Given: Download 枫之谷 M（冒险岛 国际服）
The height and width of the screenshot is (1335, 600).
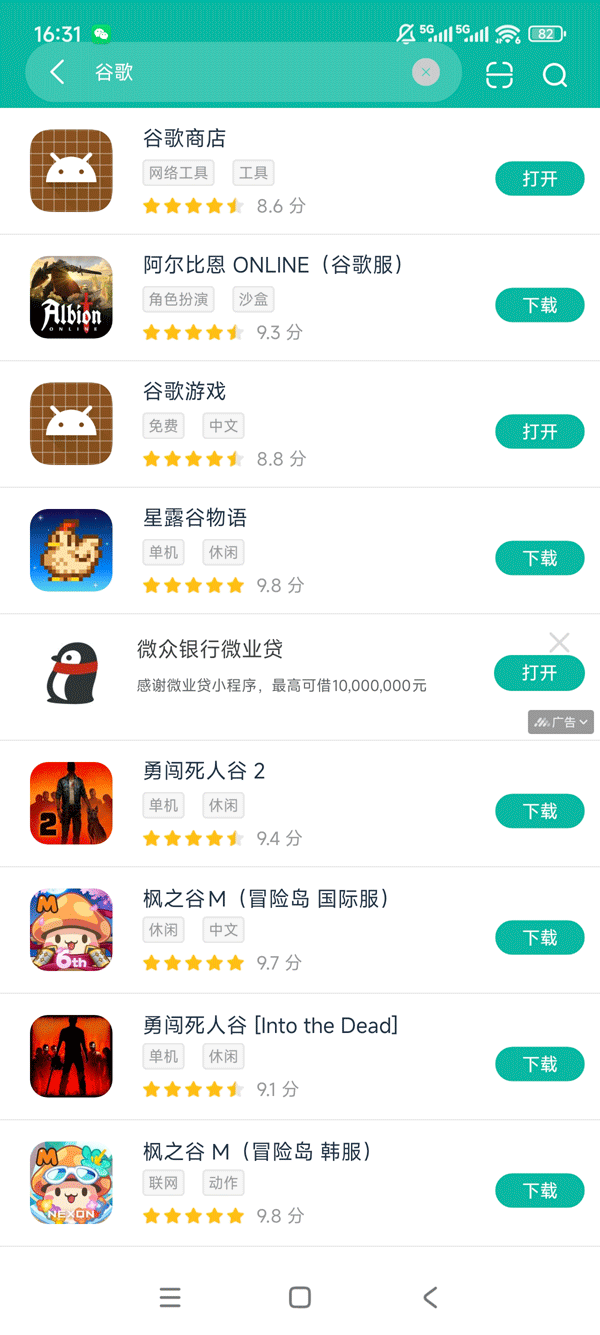Looking at the screenshot, I should (x=539, y=938).
